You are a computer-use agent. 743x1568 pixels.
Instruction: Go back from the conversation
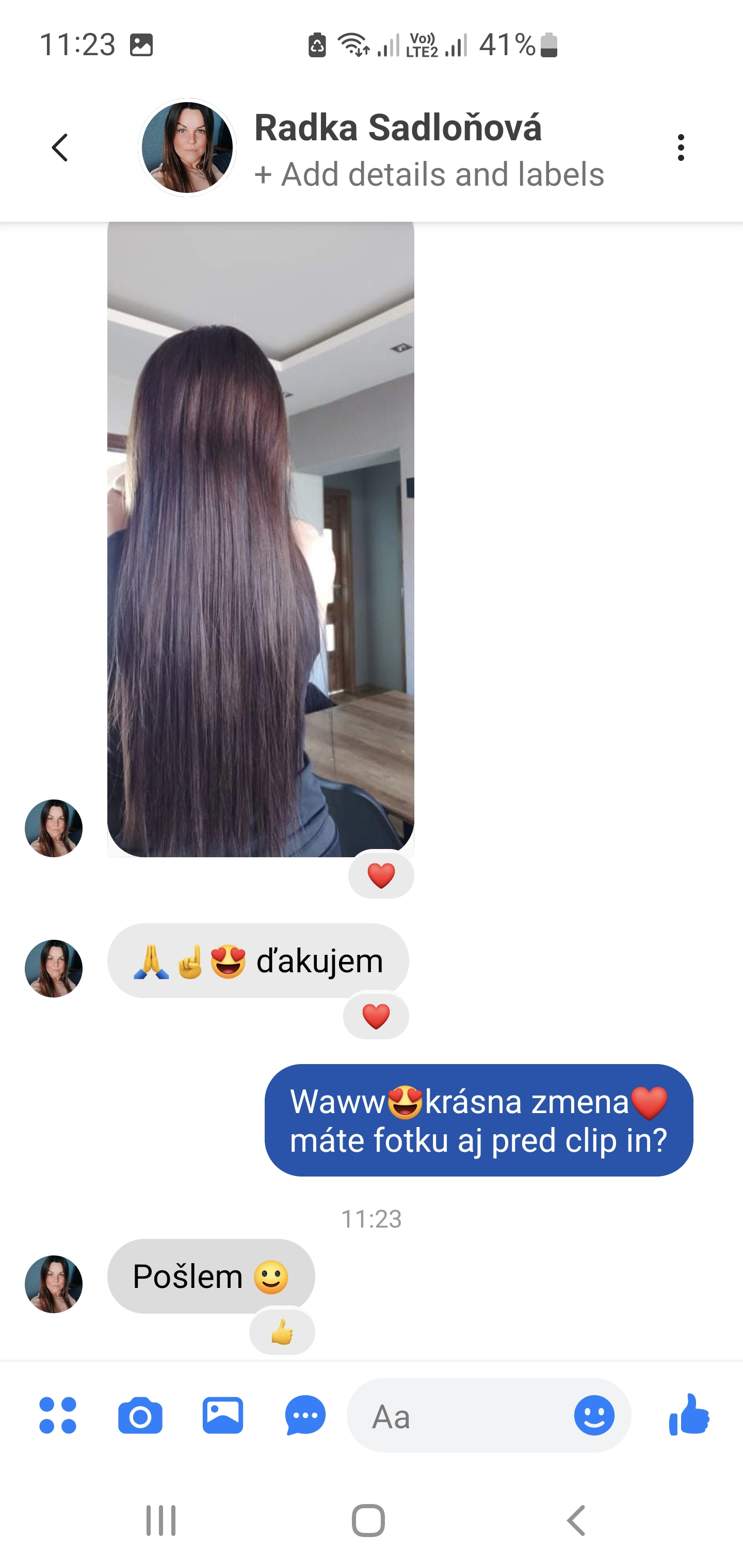(60, 148)
